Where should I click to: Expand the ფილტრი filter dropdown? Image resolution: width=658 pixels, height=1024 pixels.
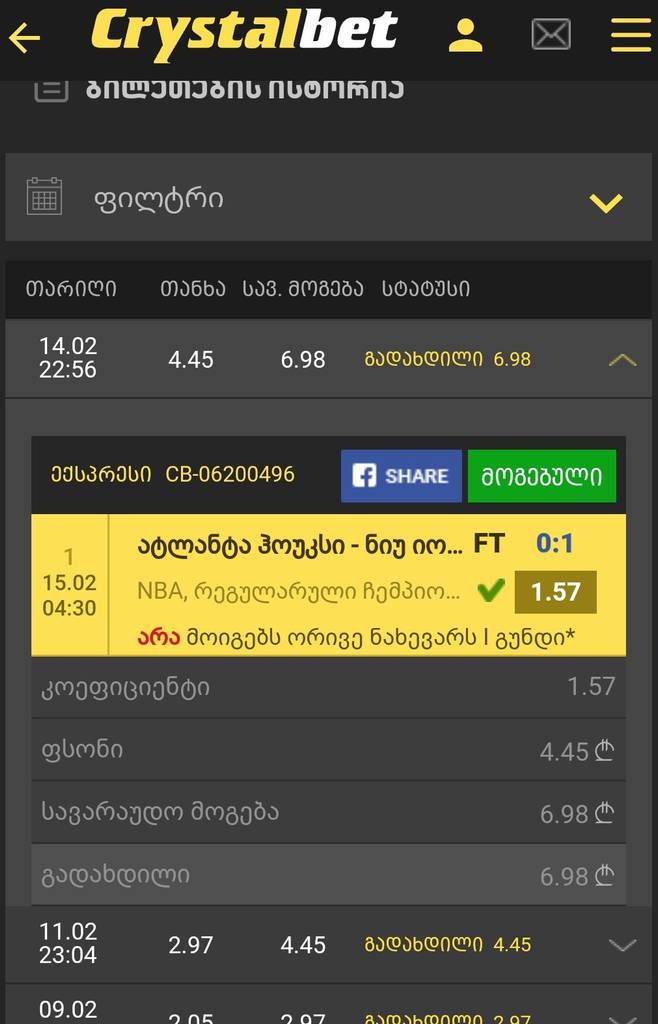605,203
